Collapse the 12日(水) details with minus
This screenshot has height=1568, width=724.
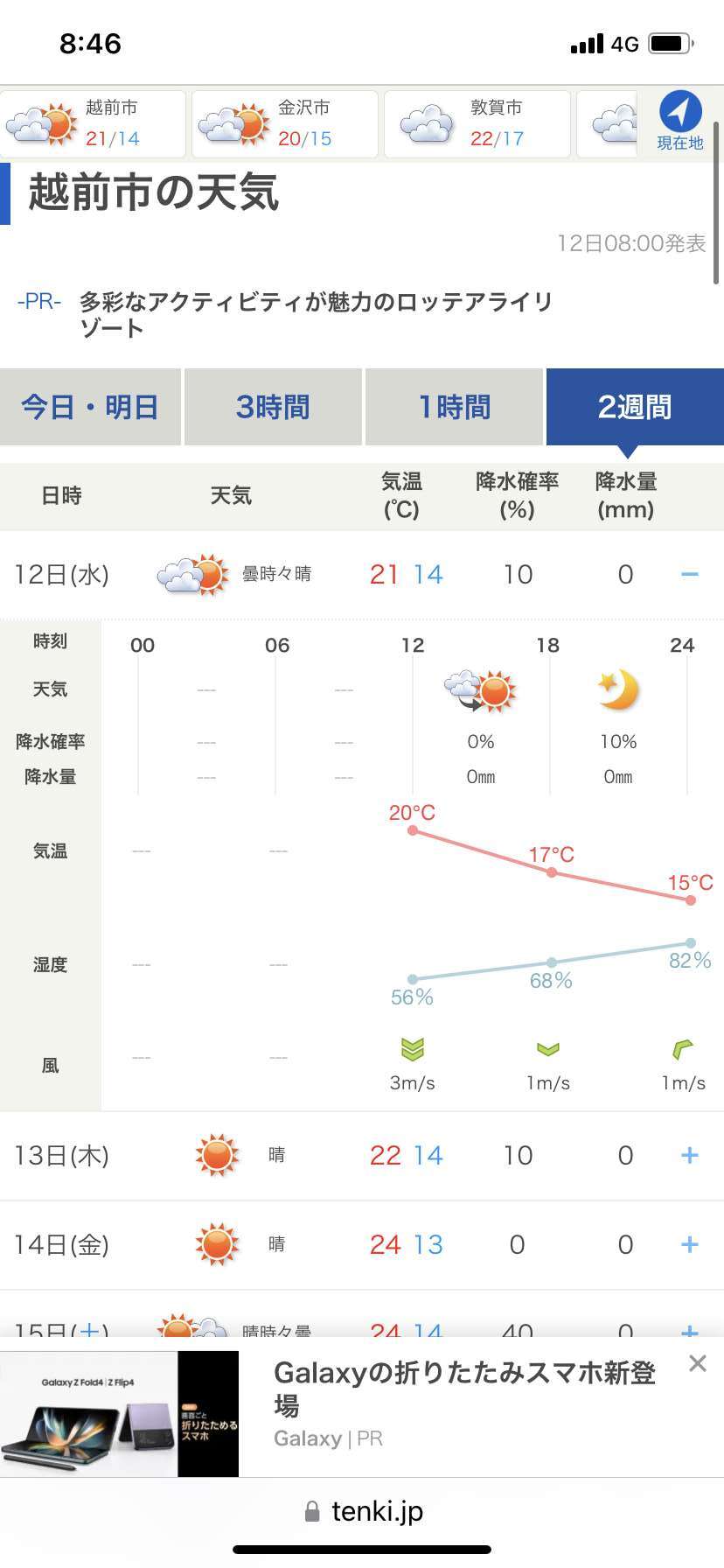pyautogui.click(x=689, y=575)
